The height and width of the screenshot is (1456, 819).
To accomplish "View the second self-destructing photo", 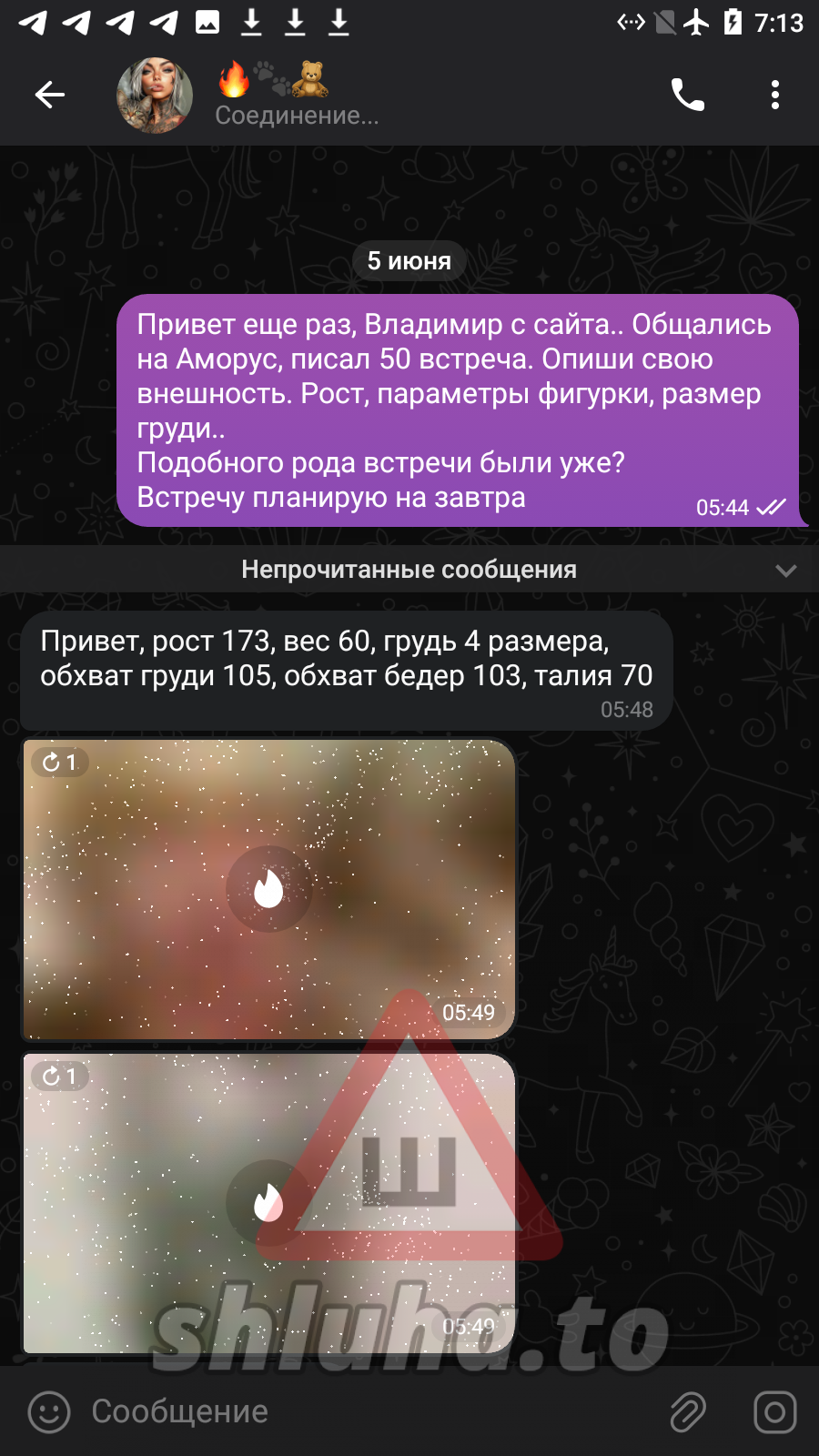I will pos(268,1203).
